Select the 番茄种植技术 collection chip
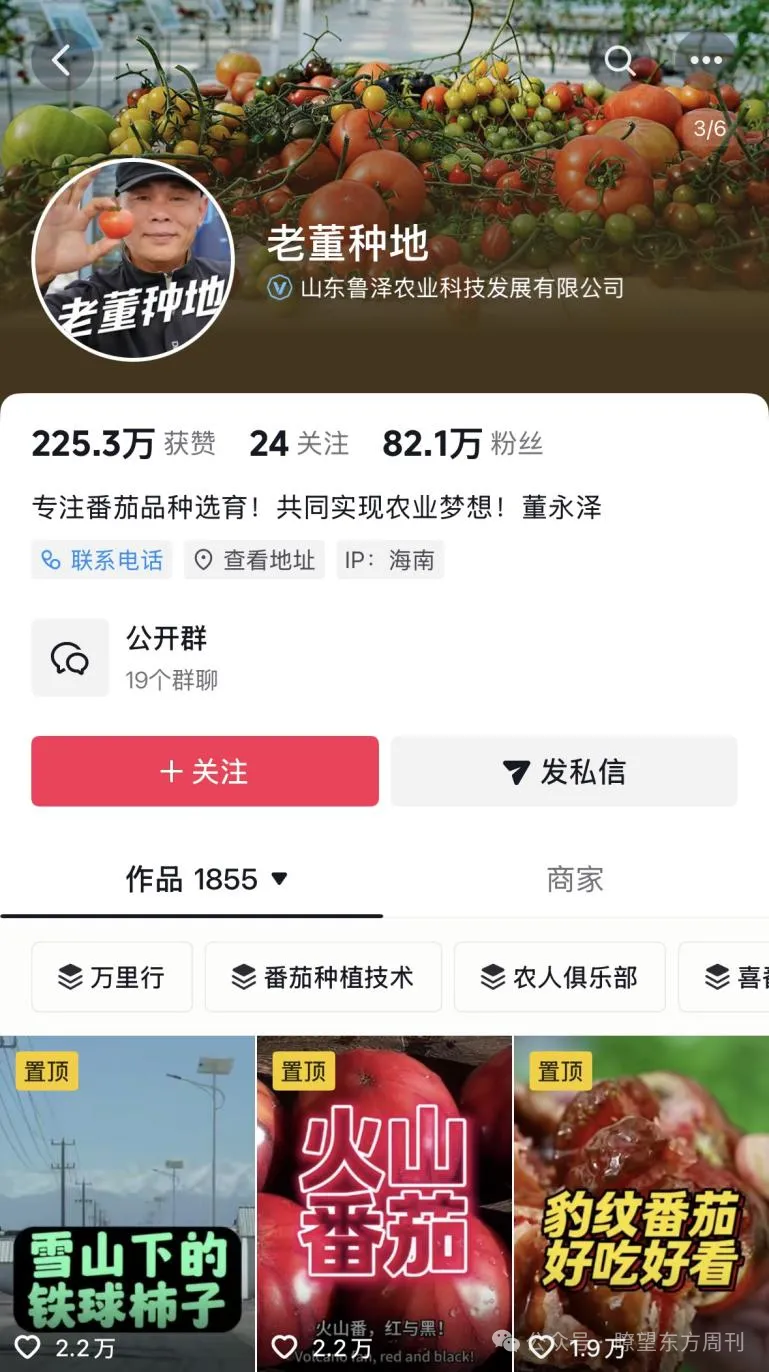Viewport: 769px width, 1372px height. point(323,977)
